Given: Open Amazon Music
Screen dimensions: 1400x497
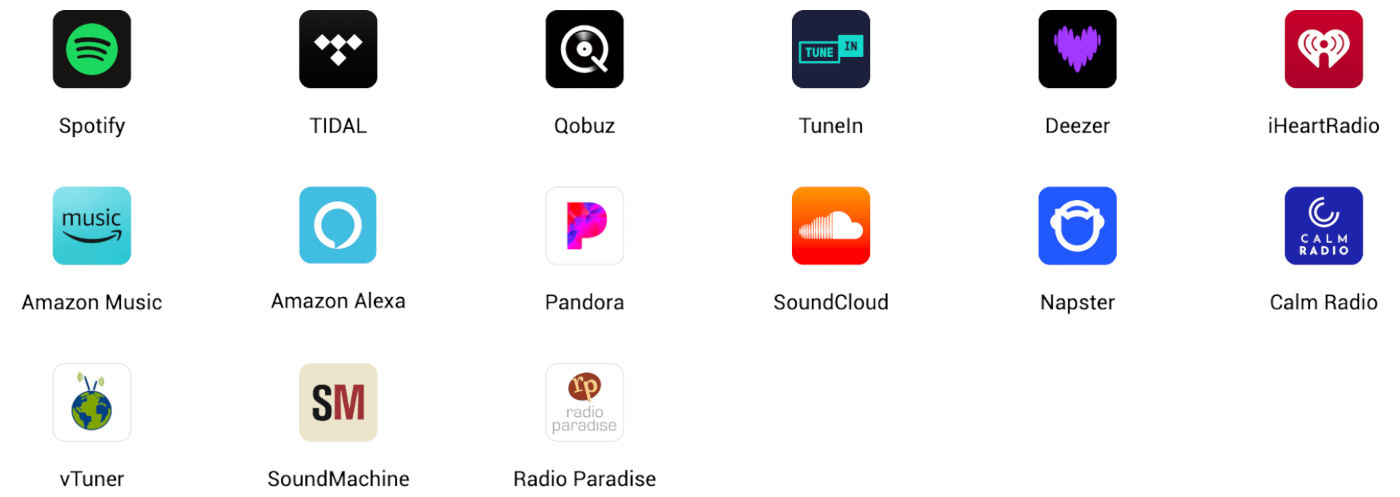Looking at the screenshot, I should tap(92, 226).
